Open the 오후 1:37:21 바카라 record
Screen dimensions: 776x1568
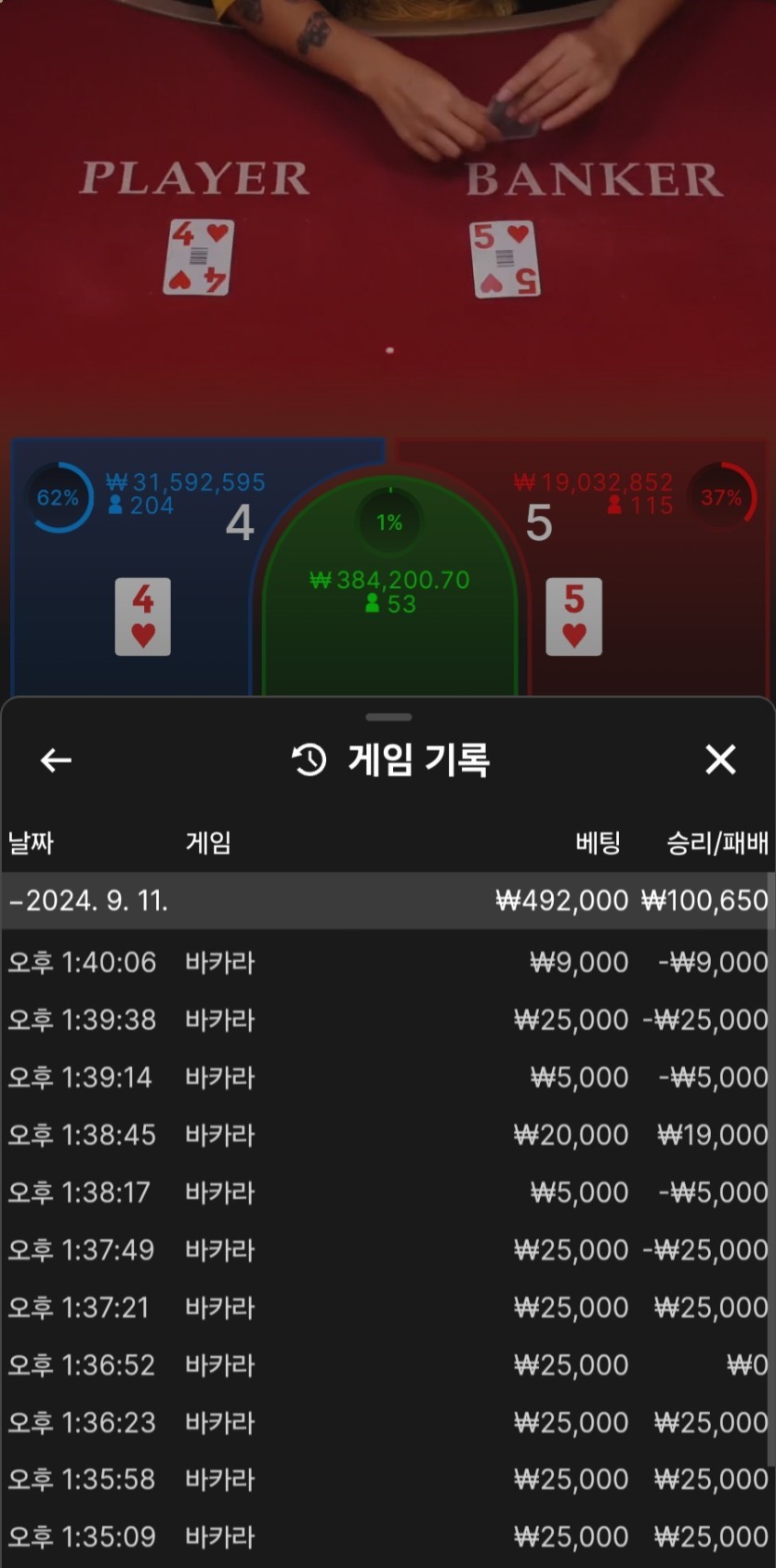(387, 1308)
